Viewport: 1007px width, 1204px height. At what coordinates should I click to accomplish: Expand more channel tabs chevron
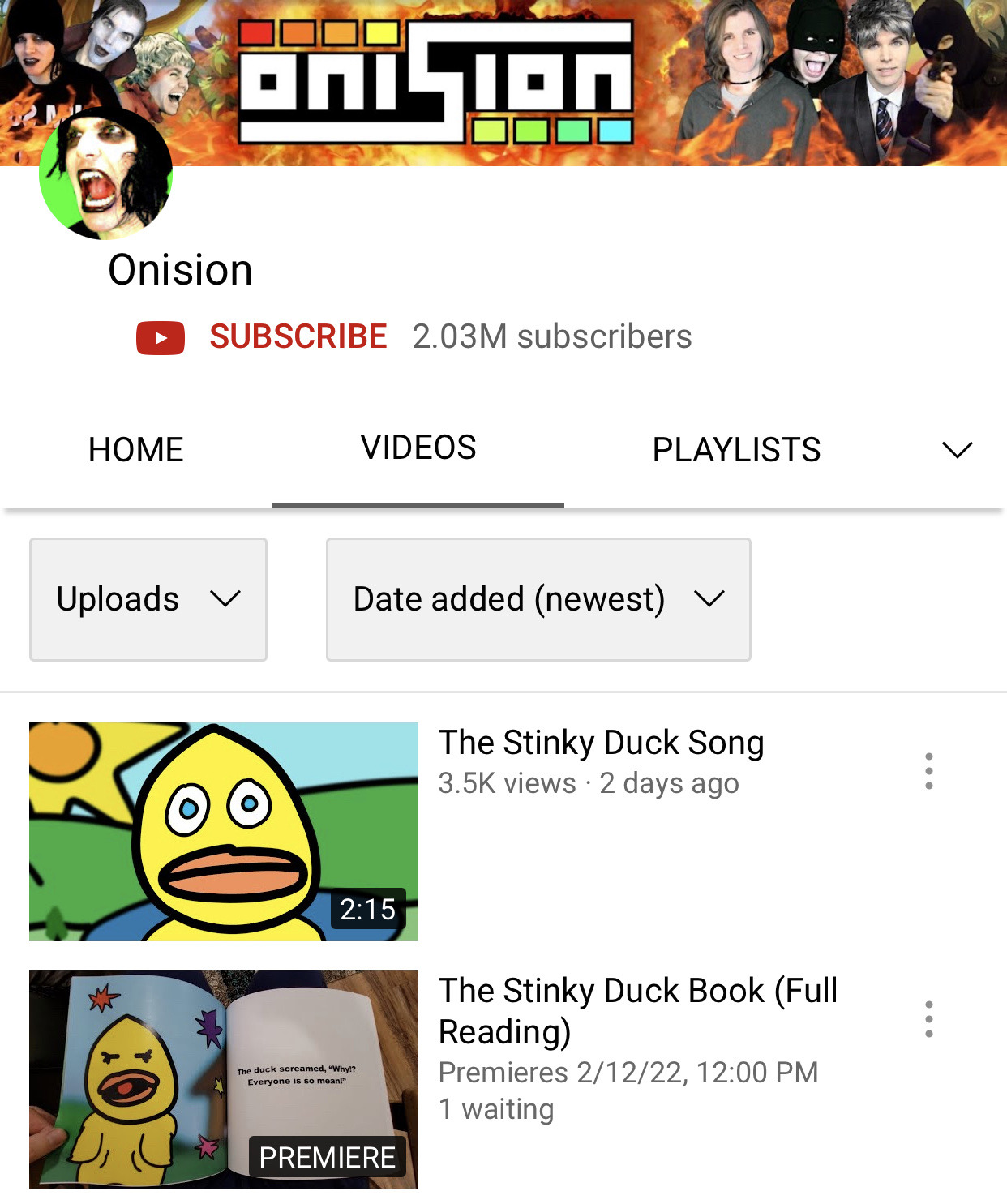click(x=957, y=450)
